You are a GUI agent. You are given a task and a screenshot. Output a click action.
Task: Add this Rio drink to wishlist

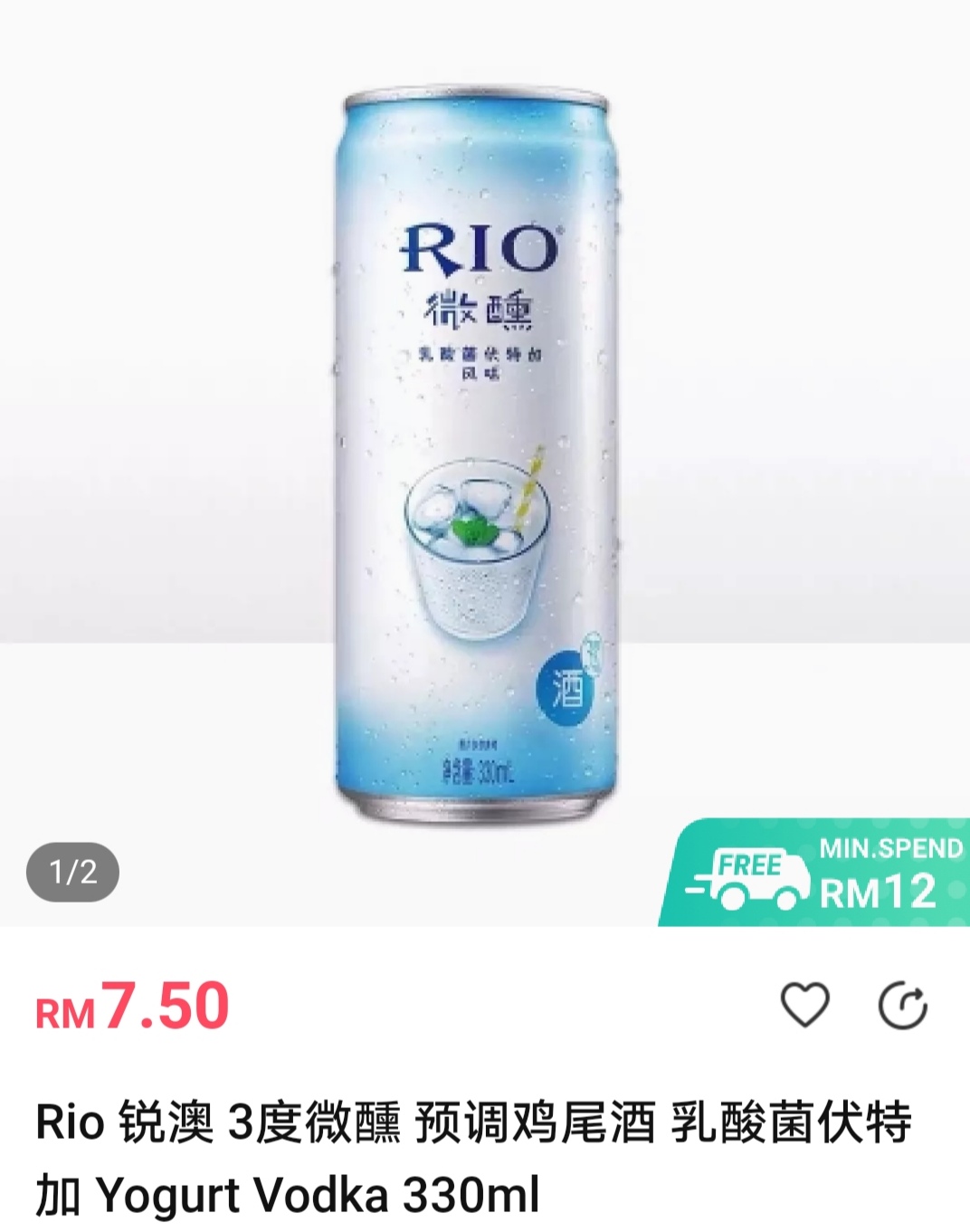click(804, 1005)
